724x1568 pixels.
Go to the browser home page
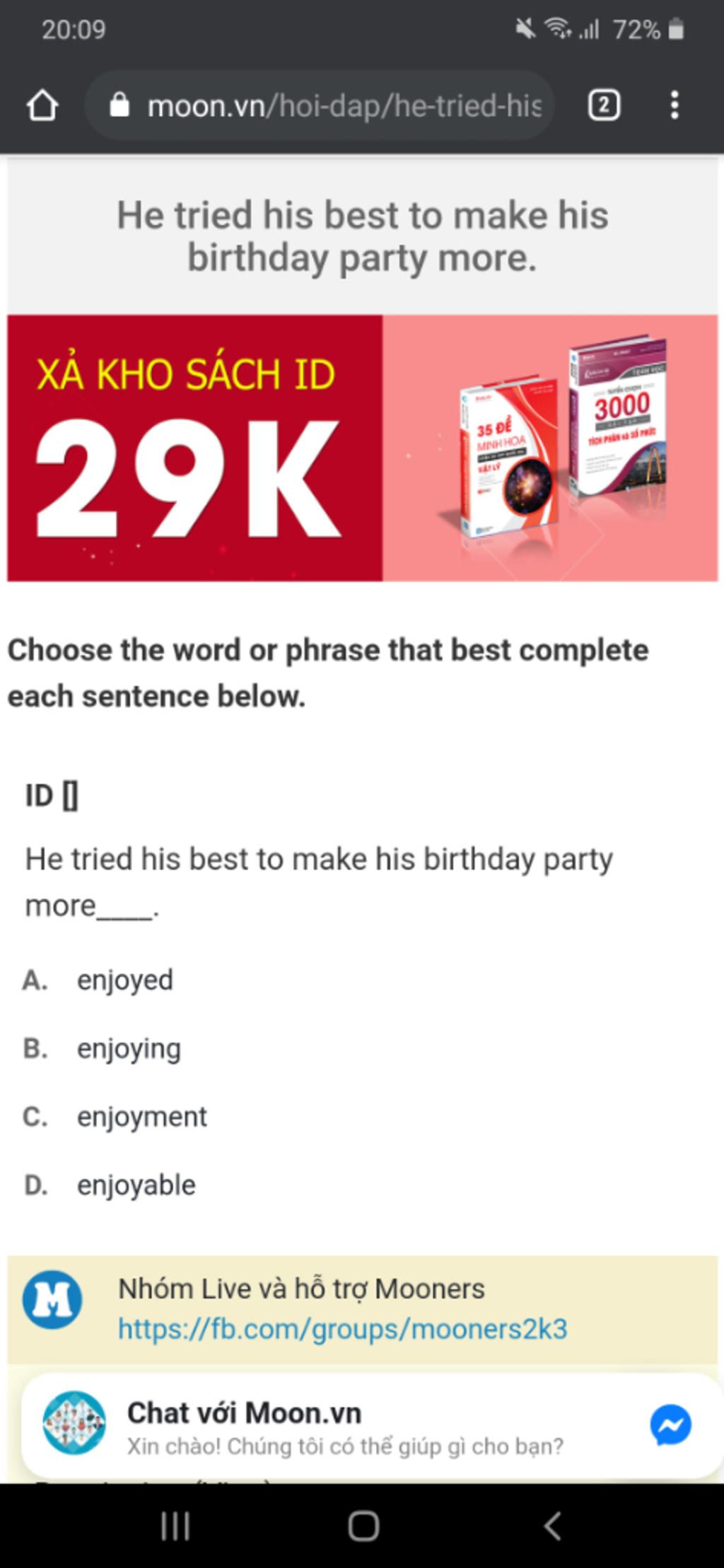click(x=42, y=106)
